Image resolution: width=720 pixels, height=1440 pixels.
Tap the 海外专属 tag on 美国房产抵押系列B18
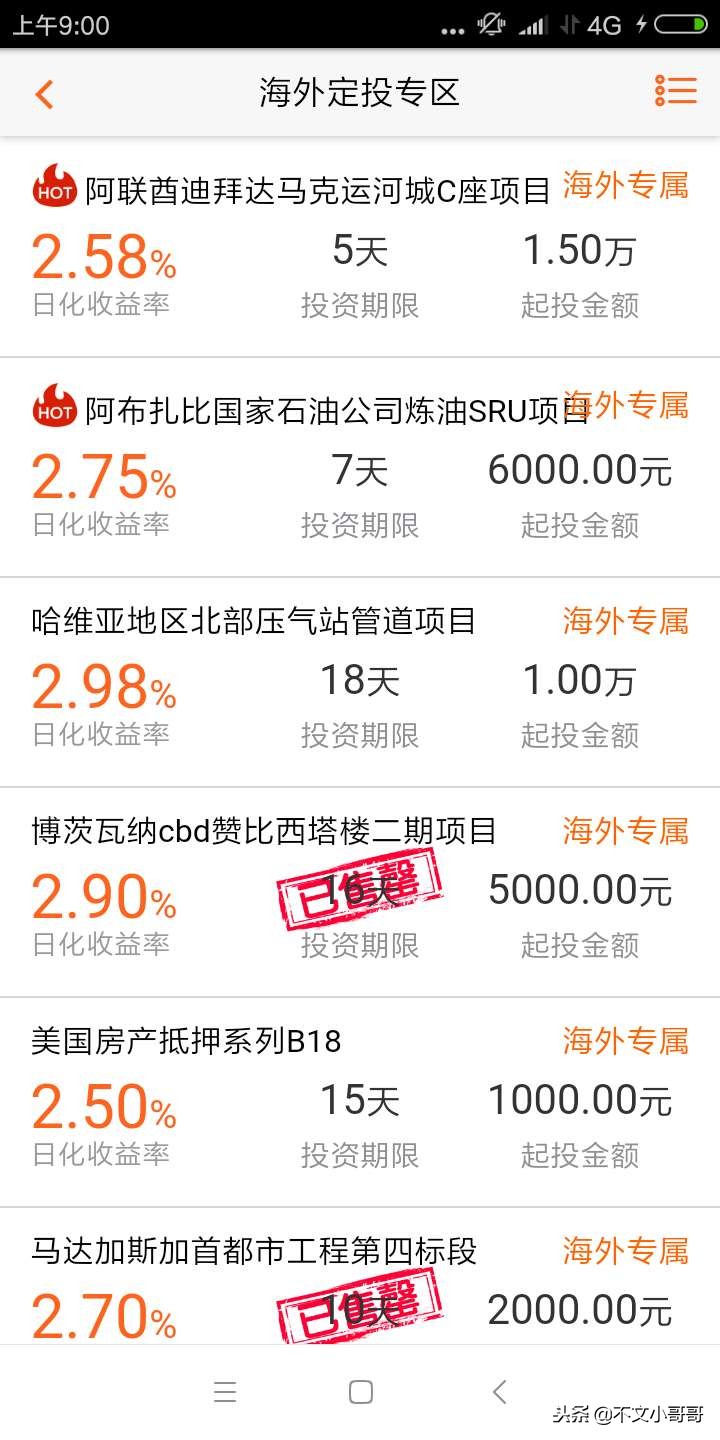pyautogui.click(x=625, y=1040)
